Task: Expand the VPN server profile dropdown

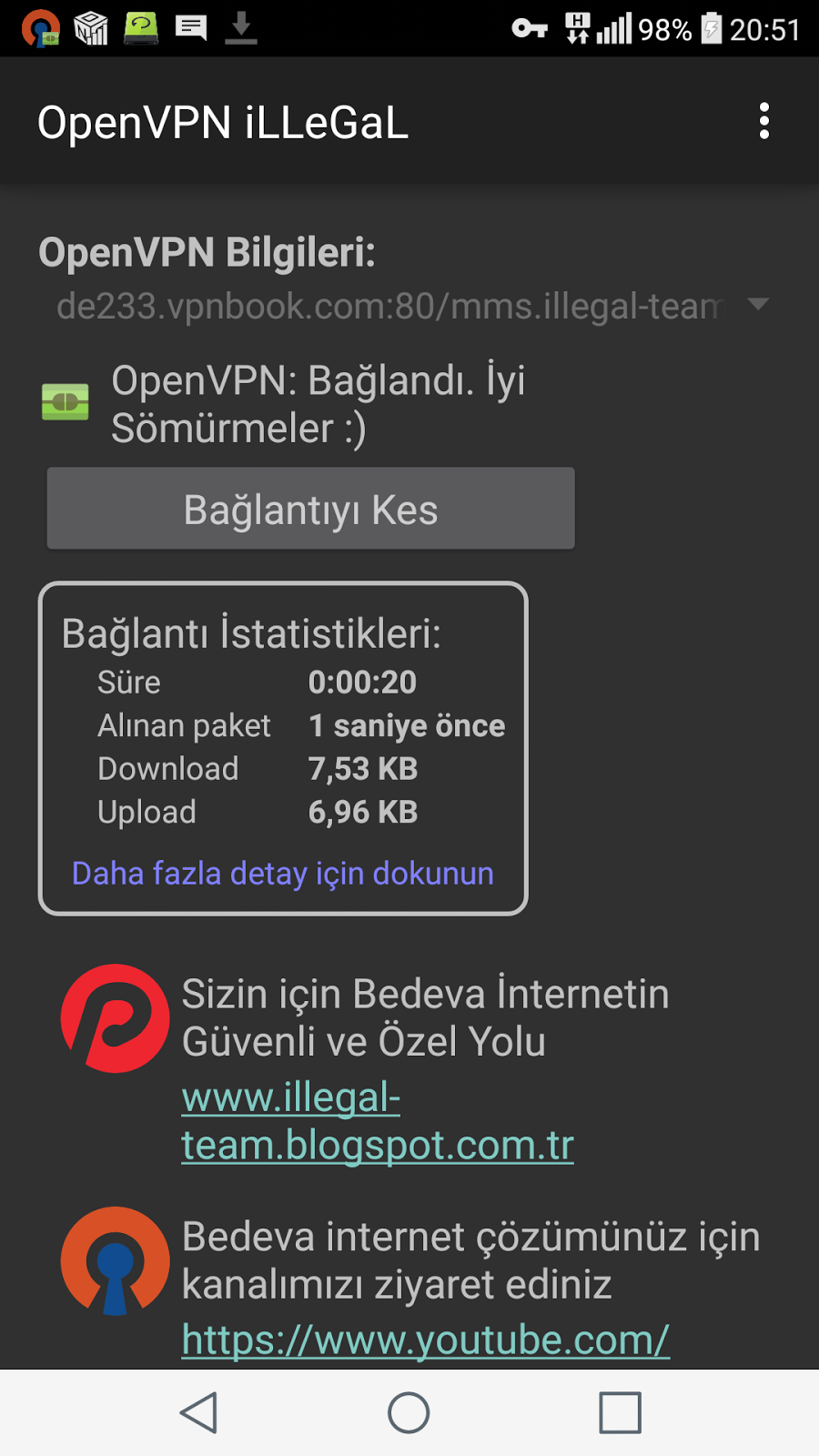Action: point(757,304)
